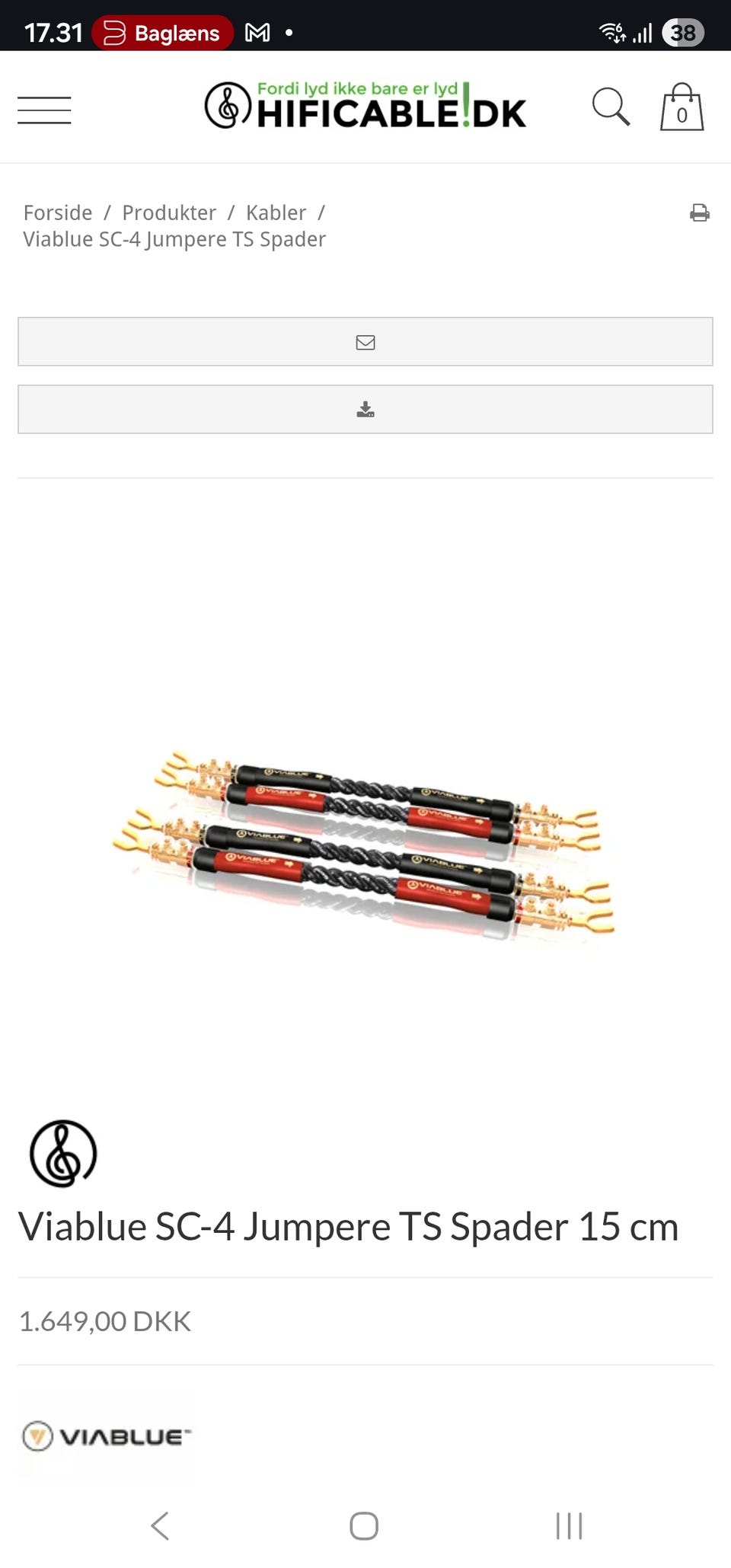Open the shopping bag cart
Image resolution: width=731 pixels, height=1568 pixels.
[x=682, y=107]
